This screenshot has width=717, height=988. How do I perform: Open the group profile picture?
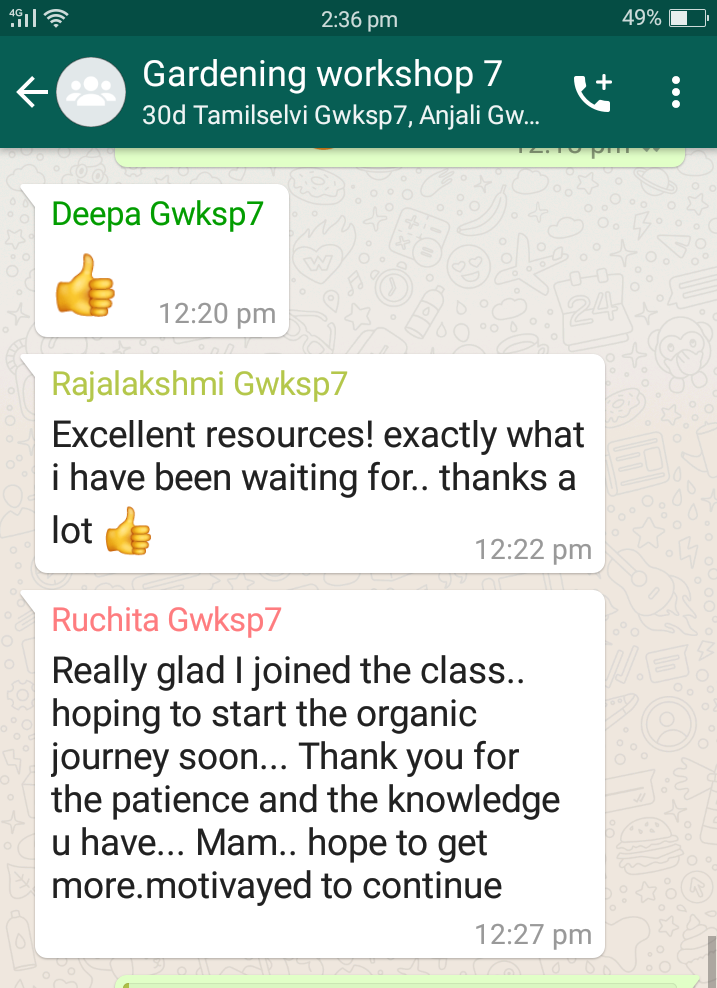91,93
